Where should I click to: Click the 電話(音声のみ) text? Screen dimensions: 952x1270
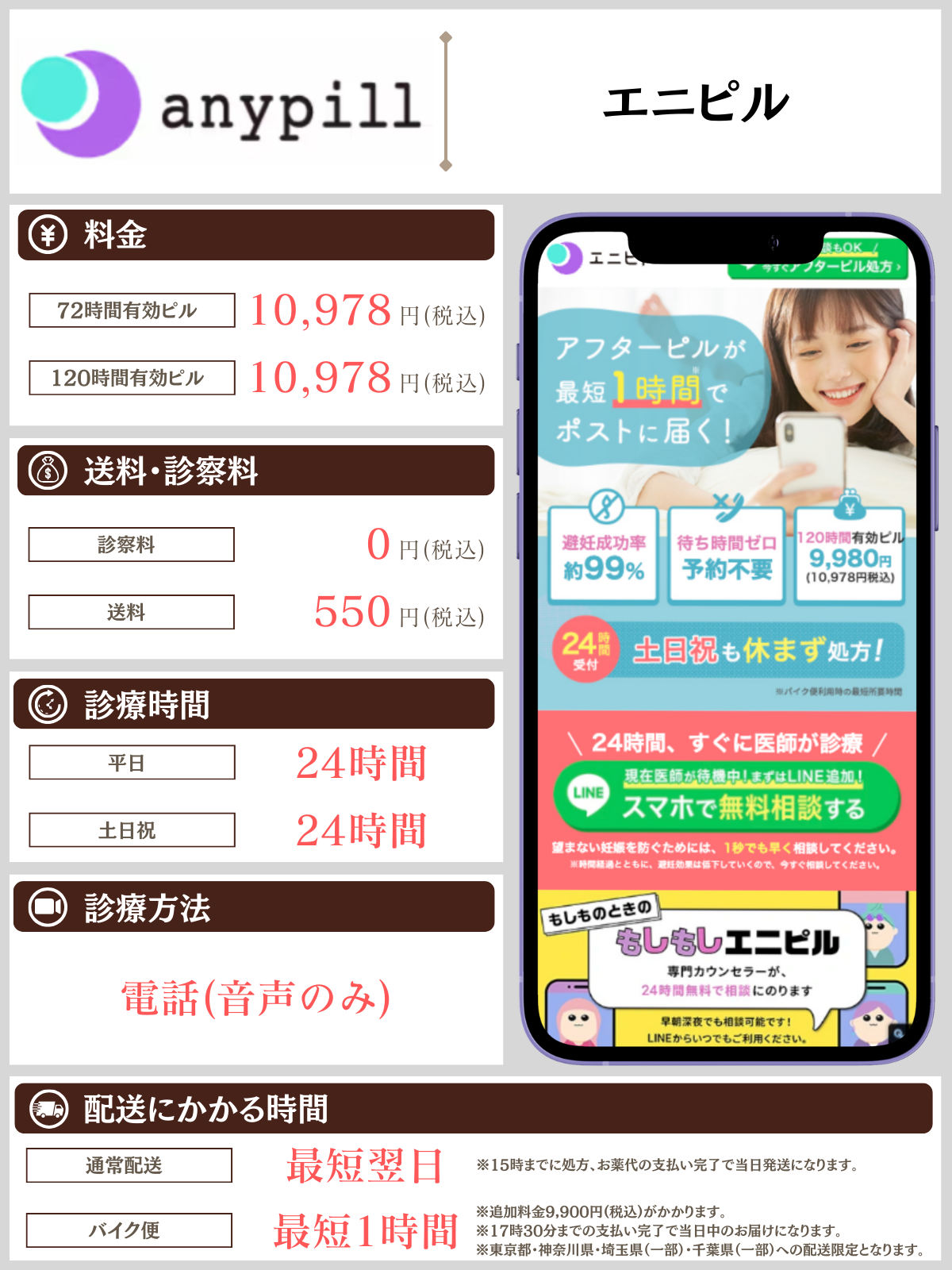click(254, 996)
